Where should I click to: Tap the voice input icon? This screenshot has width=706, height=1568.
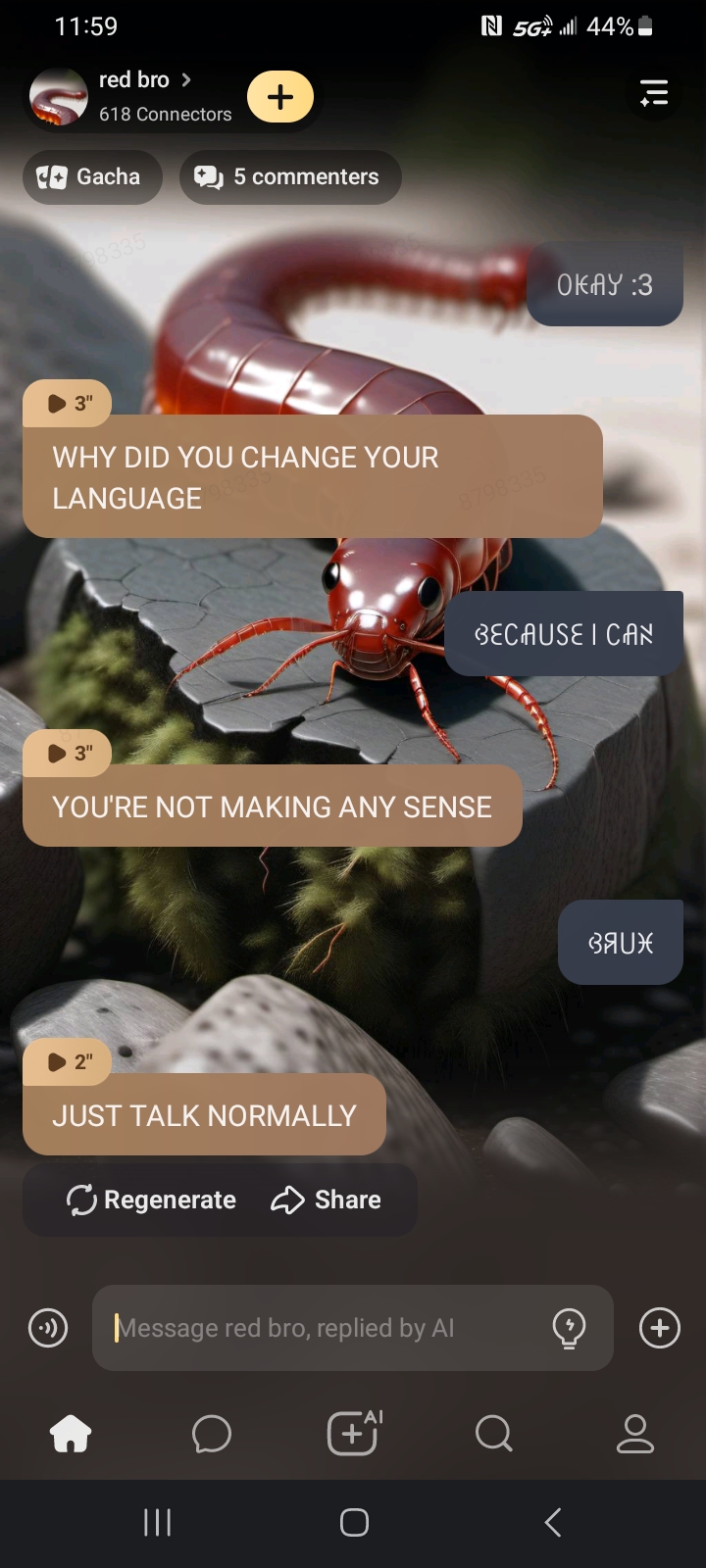48,1328
